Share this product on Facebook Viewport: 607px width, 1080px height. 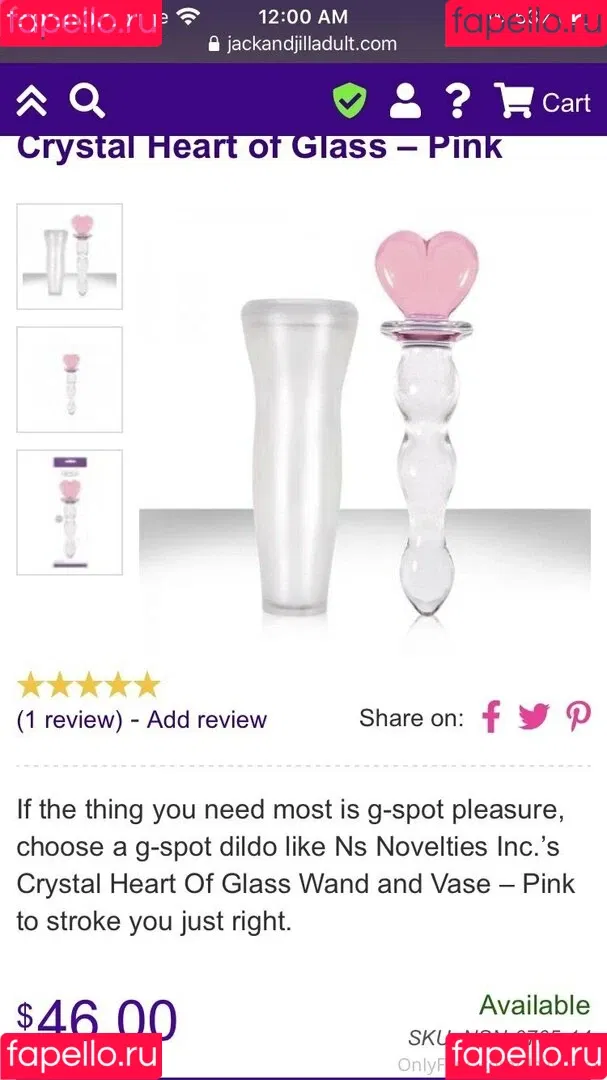[x=491, y=717]
